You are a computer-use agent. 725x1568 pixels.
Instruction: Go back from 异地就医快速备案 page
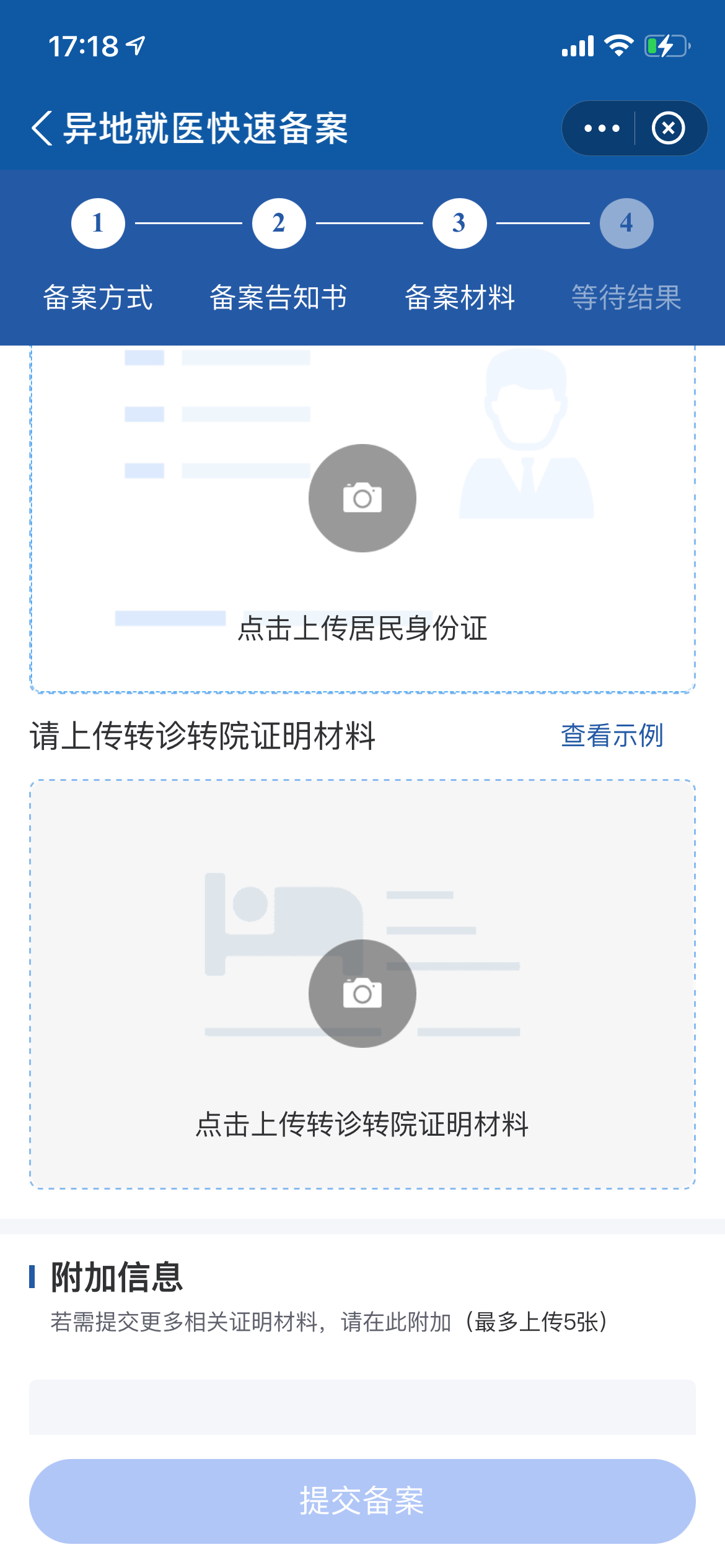(x=42, y=129)
